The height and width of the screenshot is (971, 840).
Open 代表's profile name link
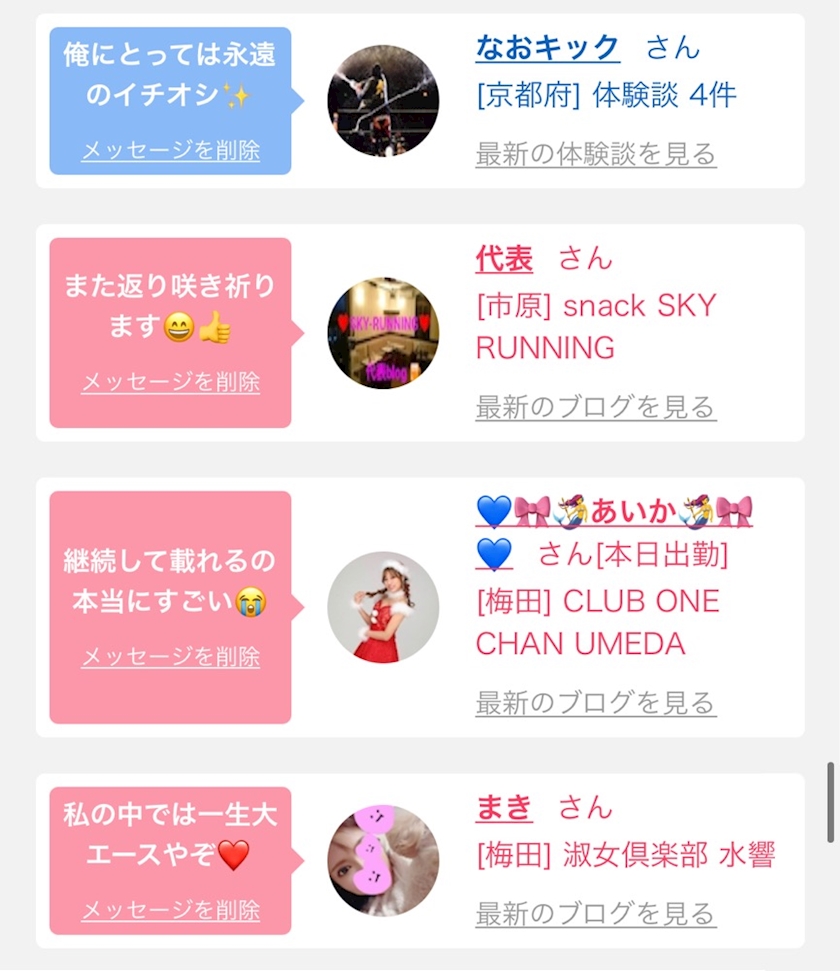[504, 258]
